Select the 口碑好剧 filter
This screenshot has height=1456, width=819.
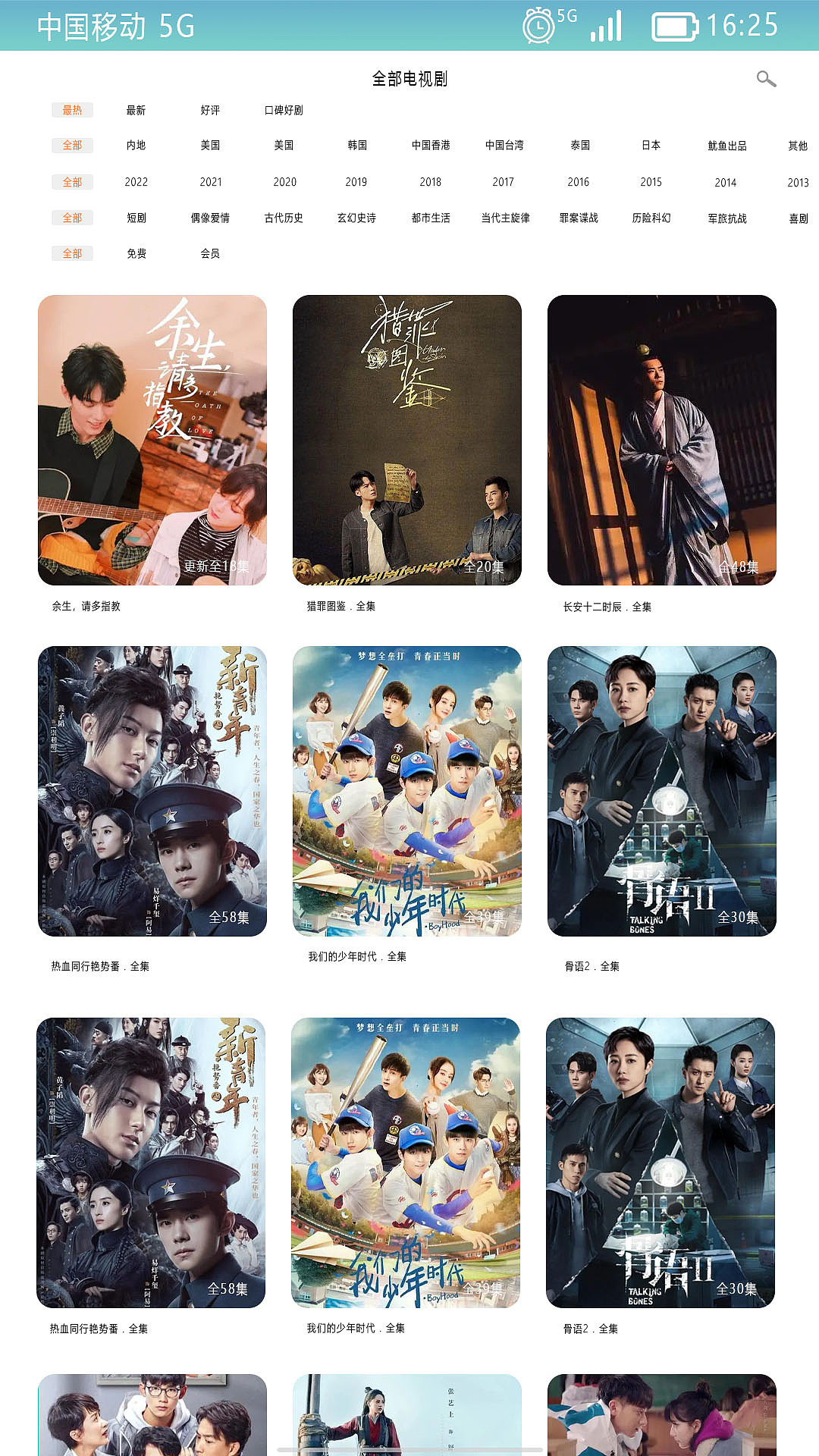(284, 111)
